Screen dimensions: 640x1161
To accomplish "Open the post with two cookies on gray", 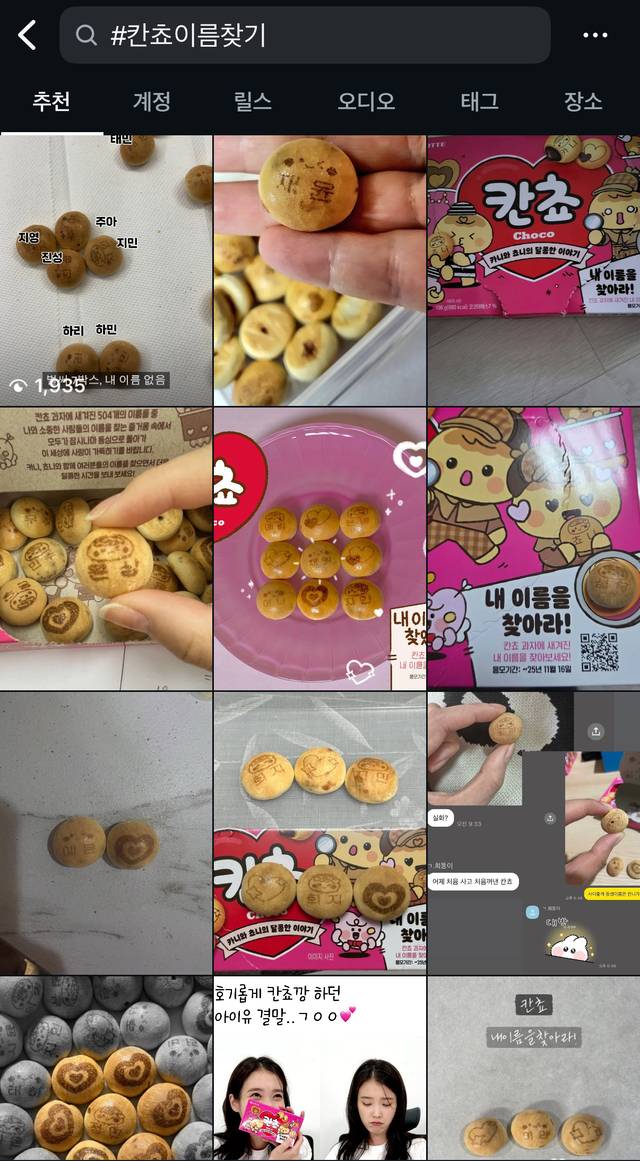I will click(106, 832).
